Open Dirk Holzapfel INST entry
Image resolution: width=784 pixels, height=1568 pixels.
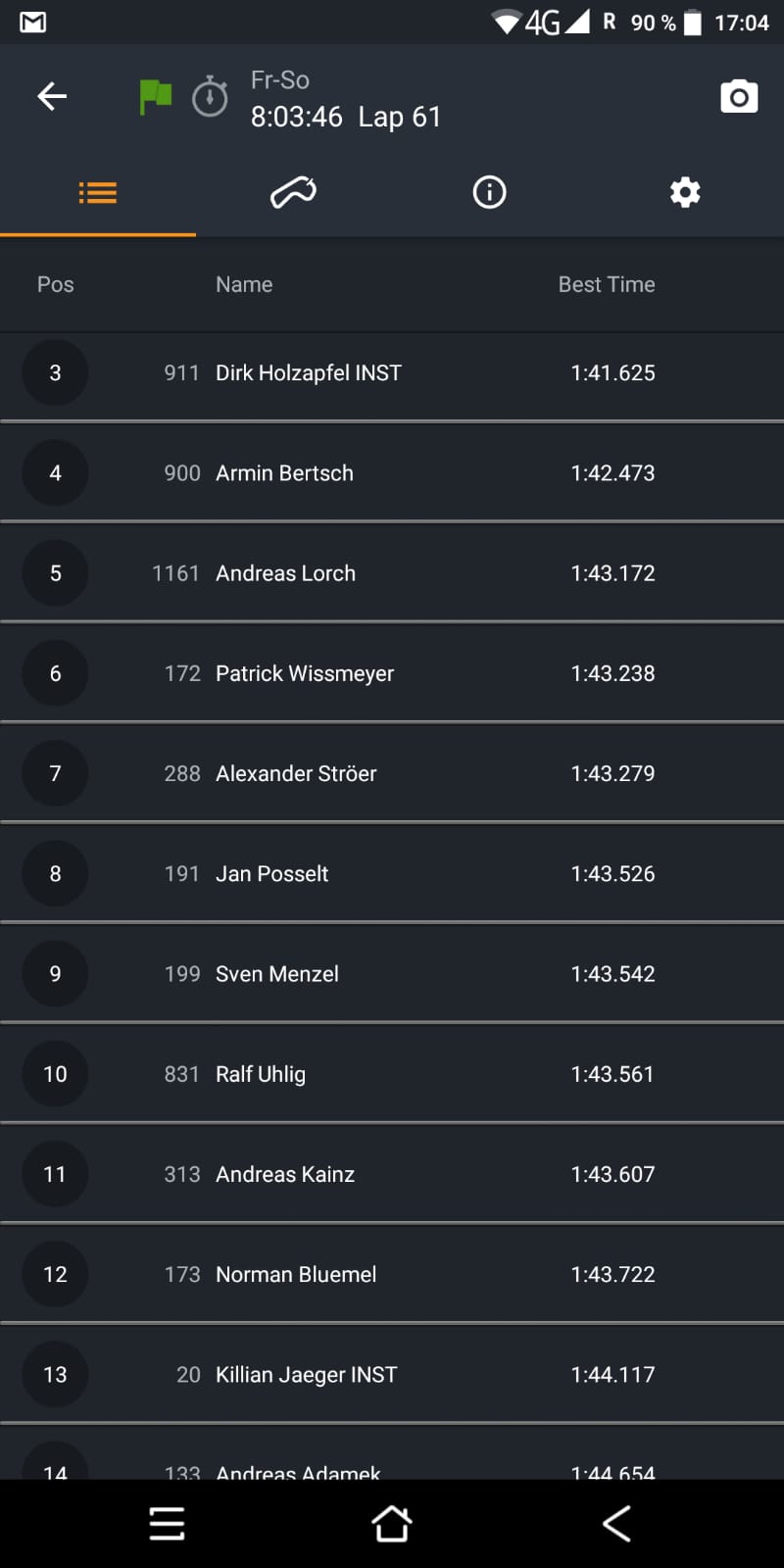pyautogui.click(x=392, y=373)
